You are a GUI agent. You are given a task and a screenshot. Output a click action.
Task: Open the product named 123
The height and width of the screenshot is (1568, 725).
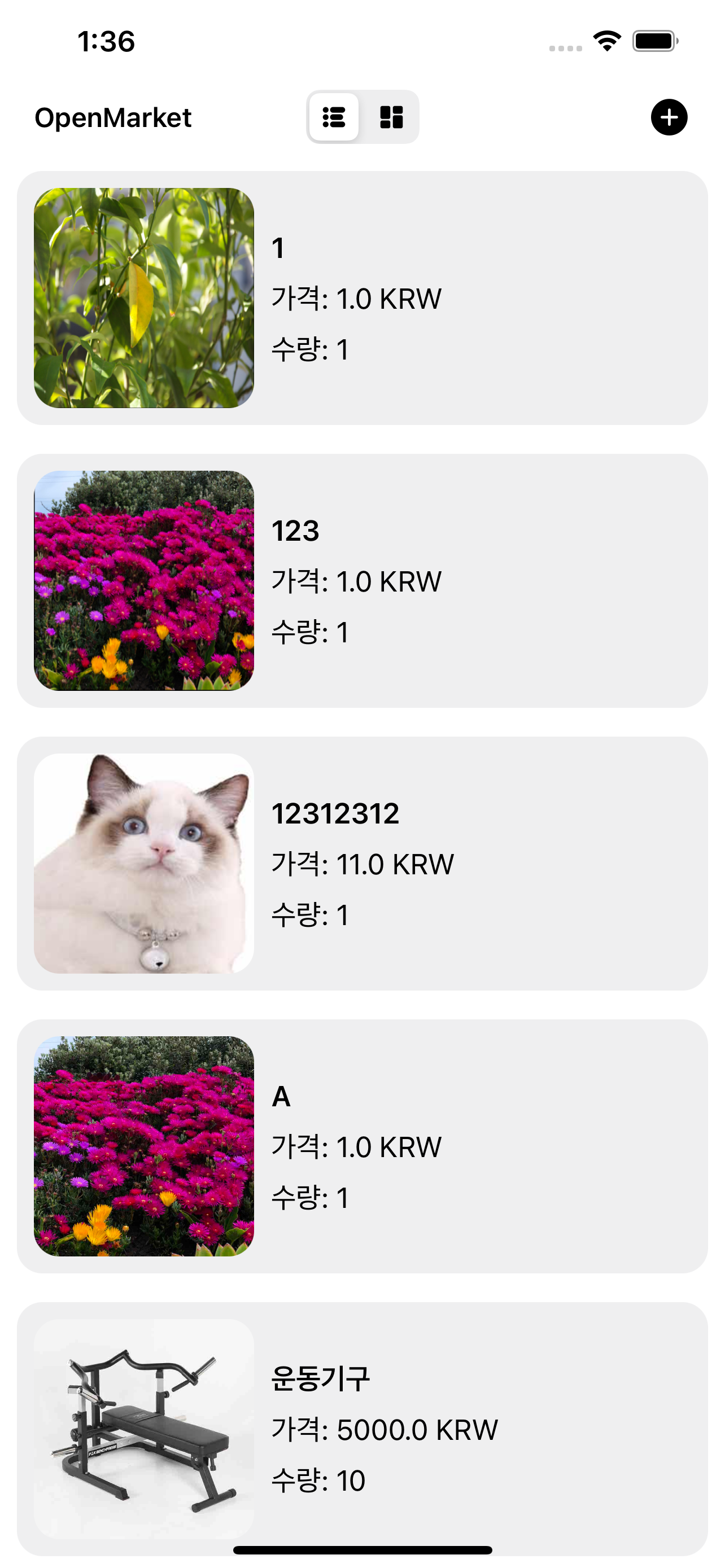pyautogui.click(x=361, y=580)
